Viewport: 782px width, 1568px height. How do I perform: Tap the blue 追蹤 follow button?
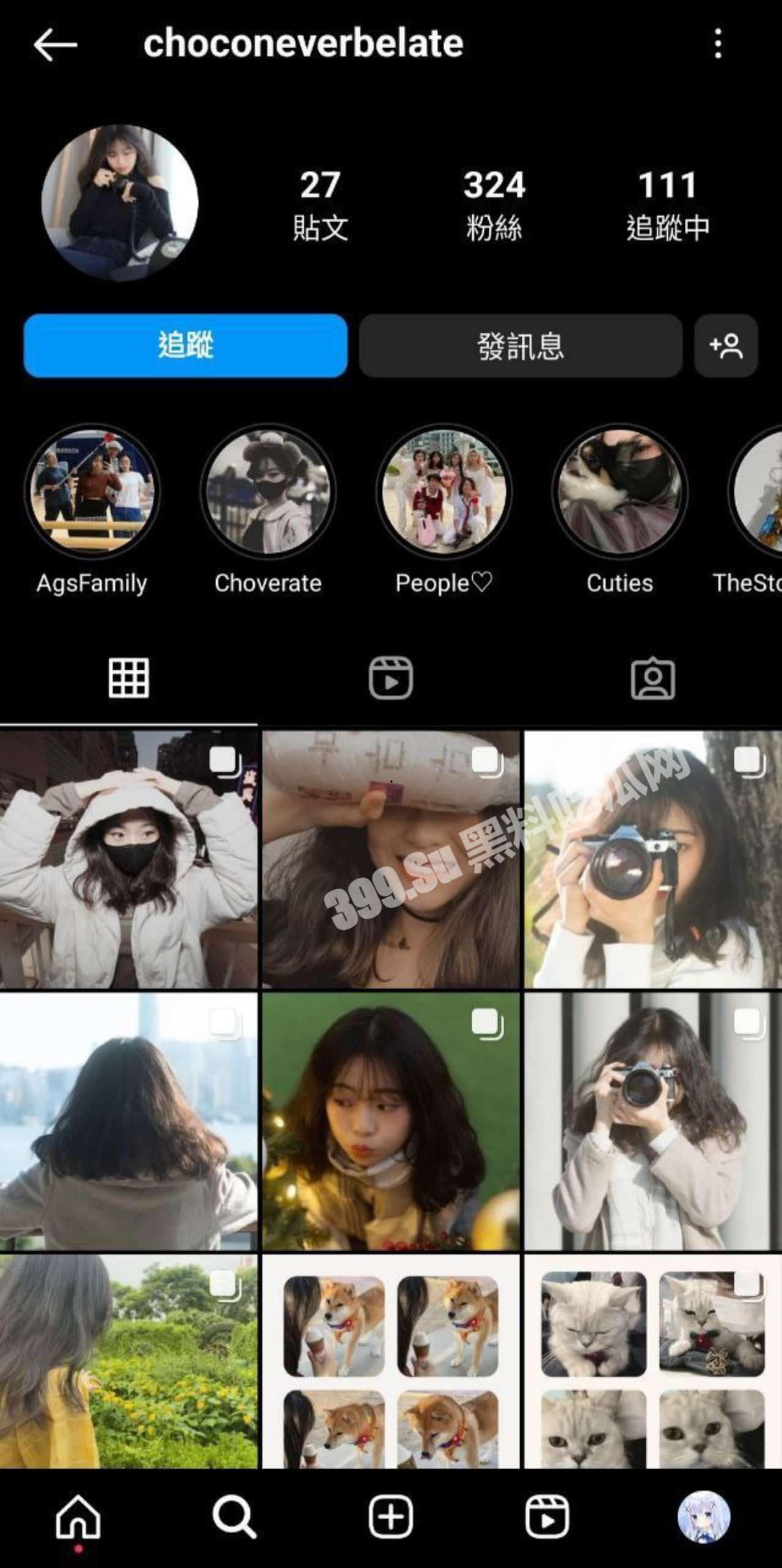coord(186,346)
